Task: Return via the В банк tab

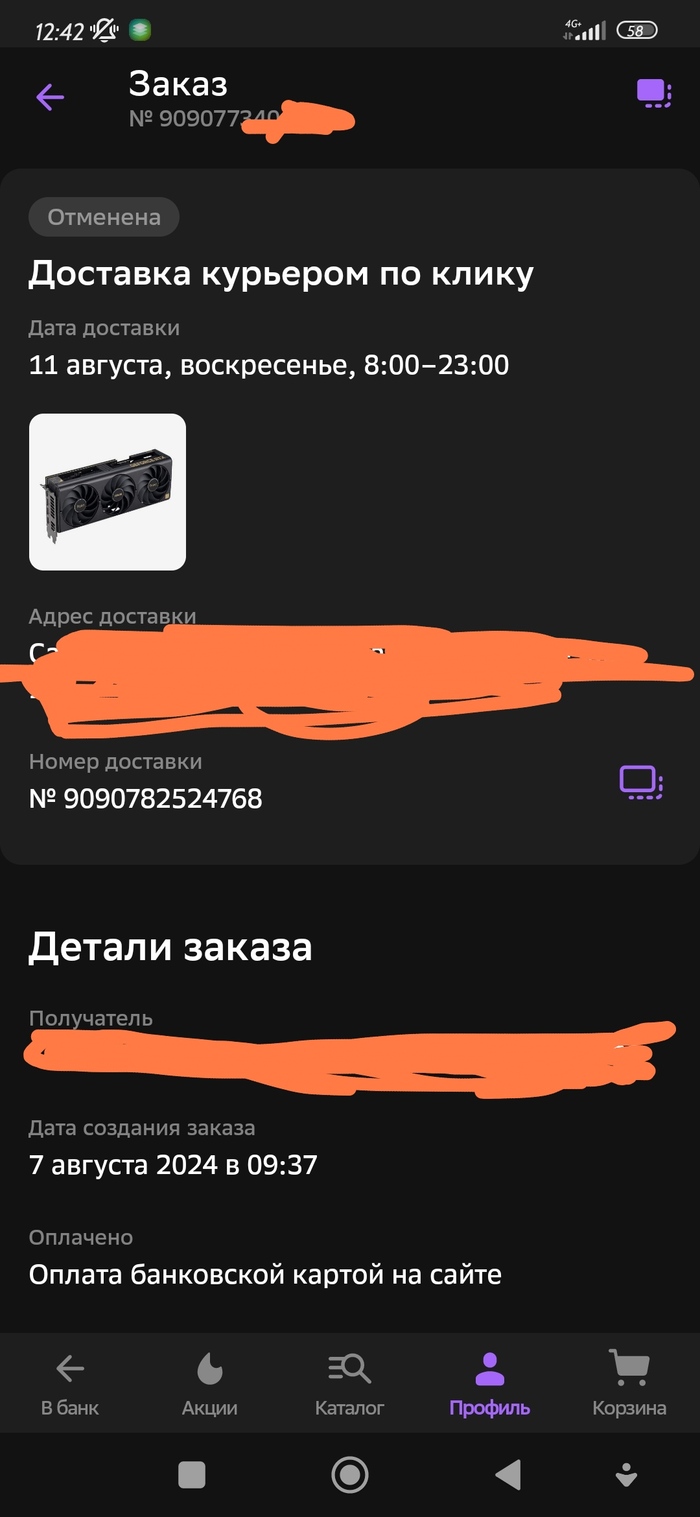Action: click(x=70, y=1384)
